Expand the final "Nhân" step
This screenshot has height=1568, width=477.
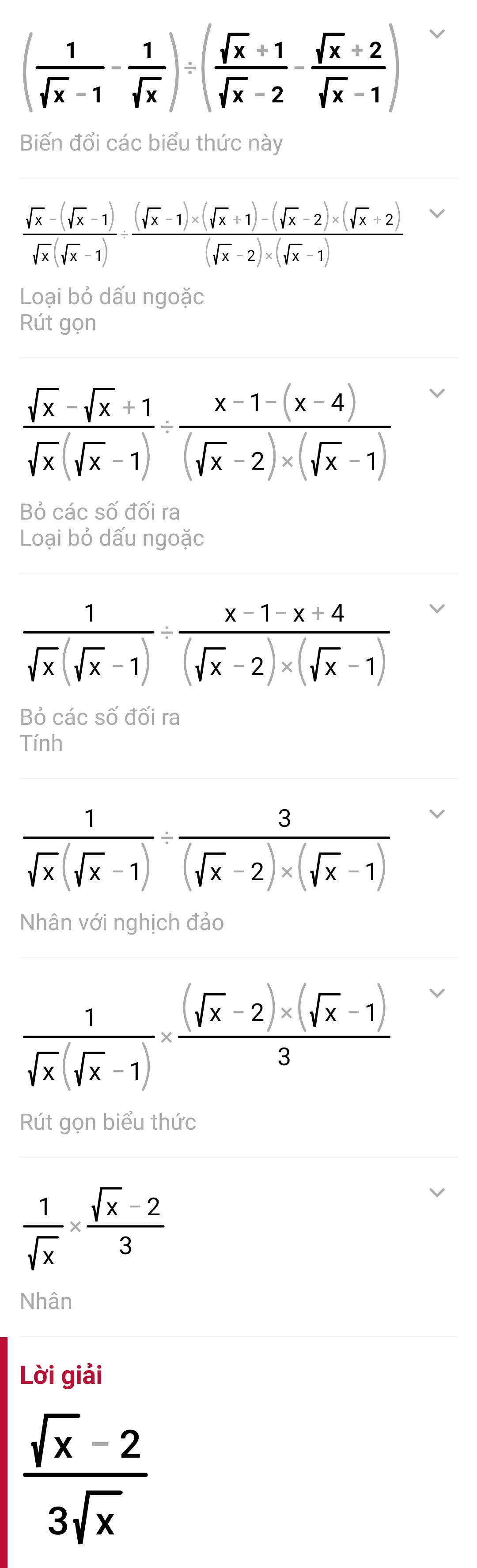(437, 1192)
